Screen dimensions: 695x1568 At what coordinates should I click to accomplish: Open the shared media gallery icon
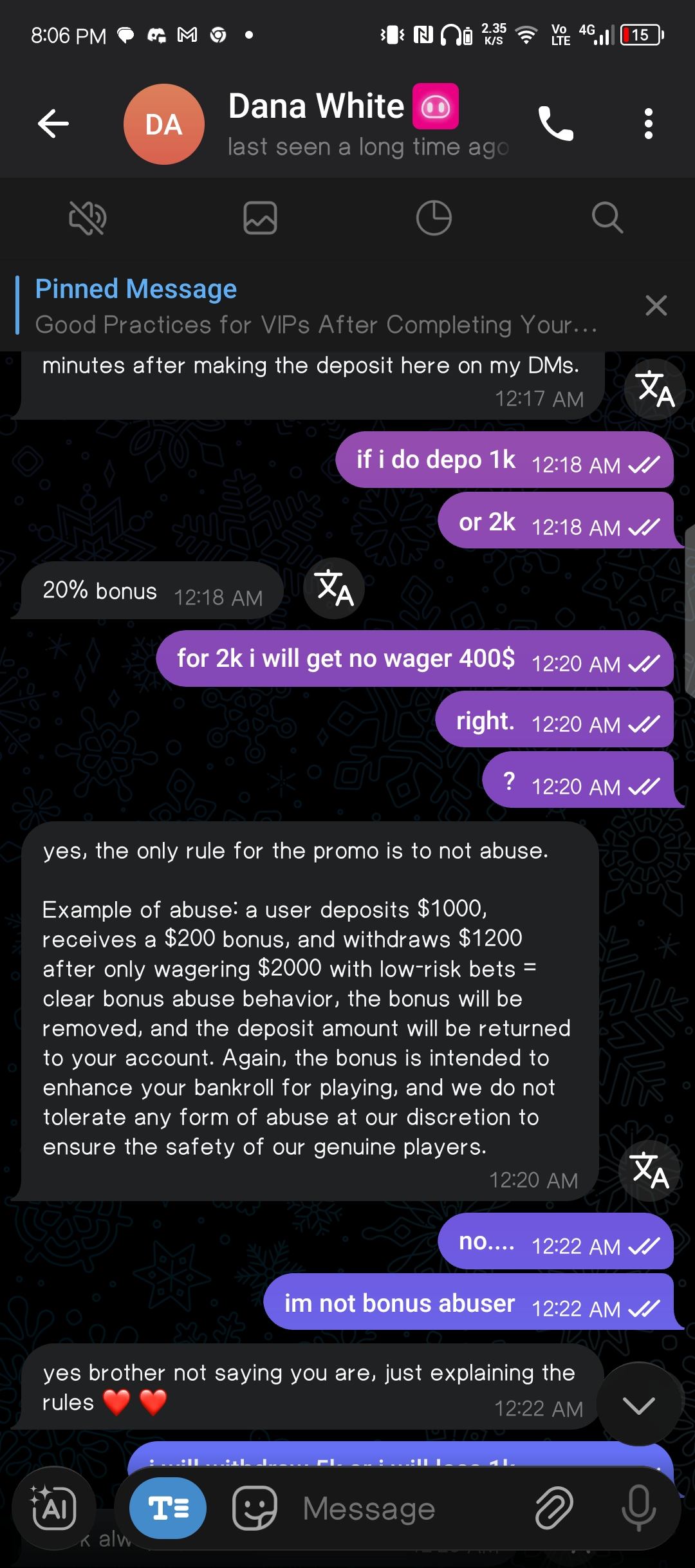pyautogui.click(x=260, y=218)
